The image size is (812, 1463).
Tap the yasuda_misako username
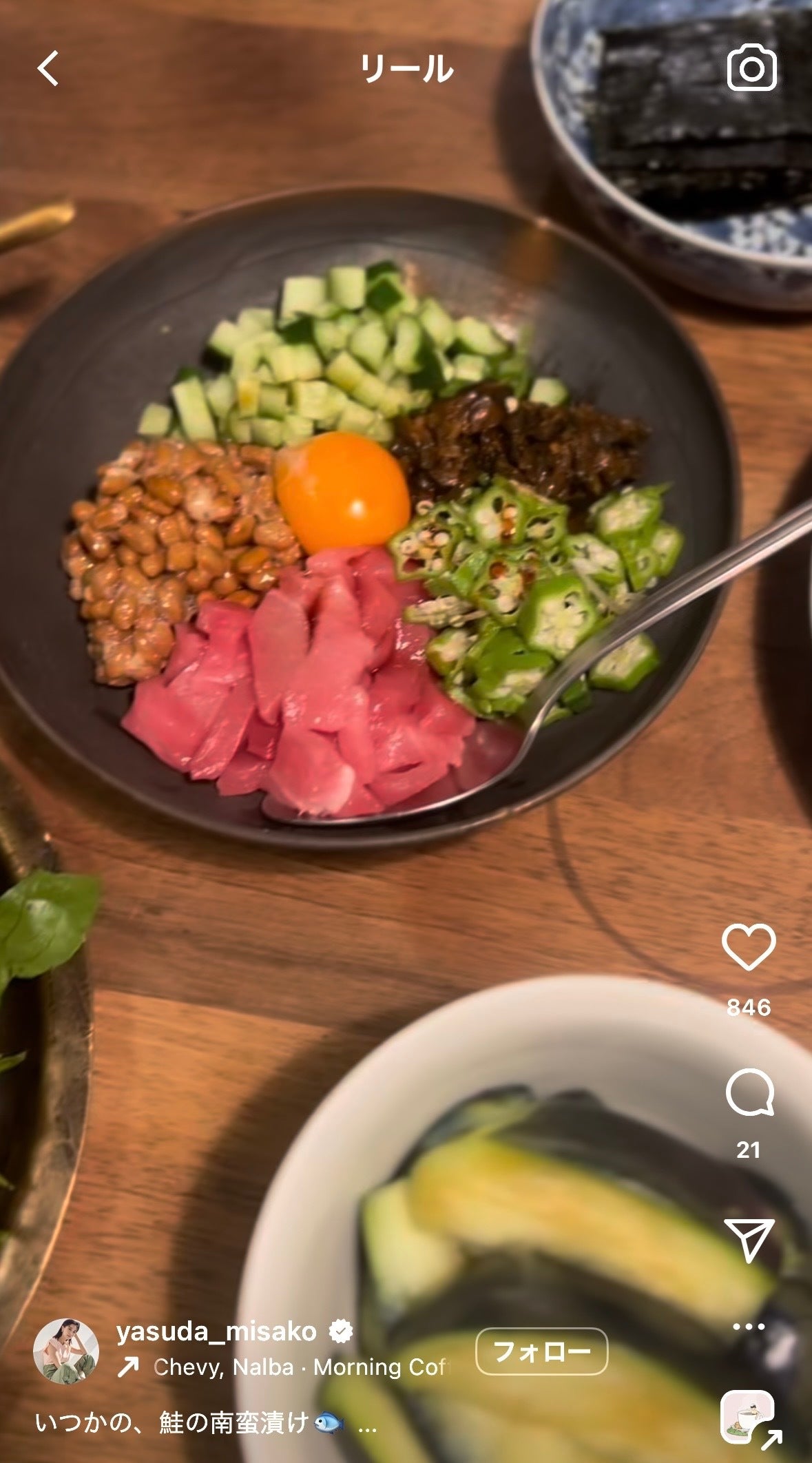pyautogui.click(x=216, y=1331)
